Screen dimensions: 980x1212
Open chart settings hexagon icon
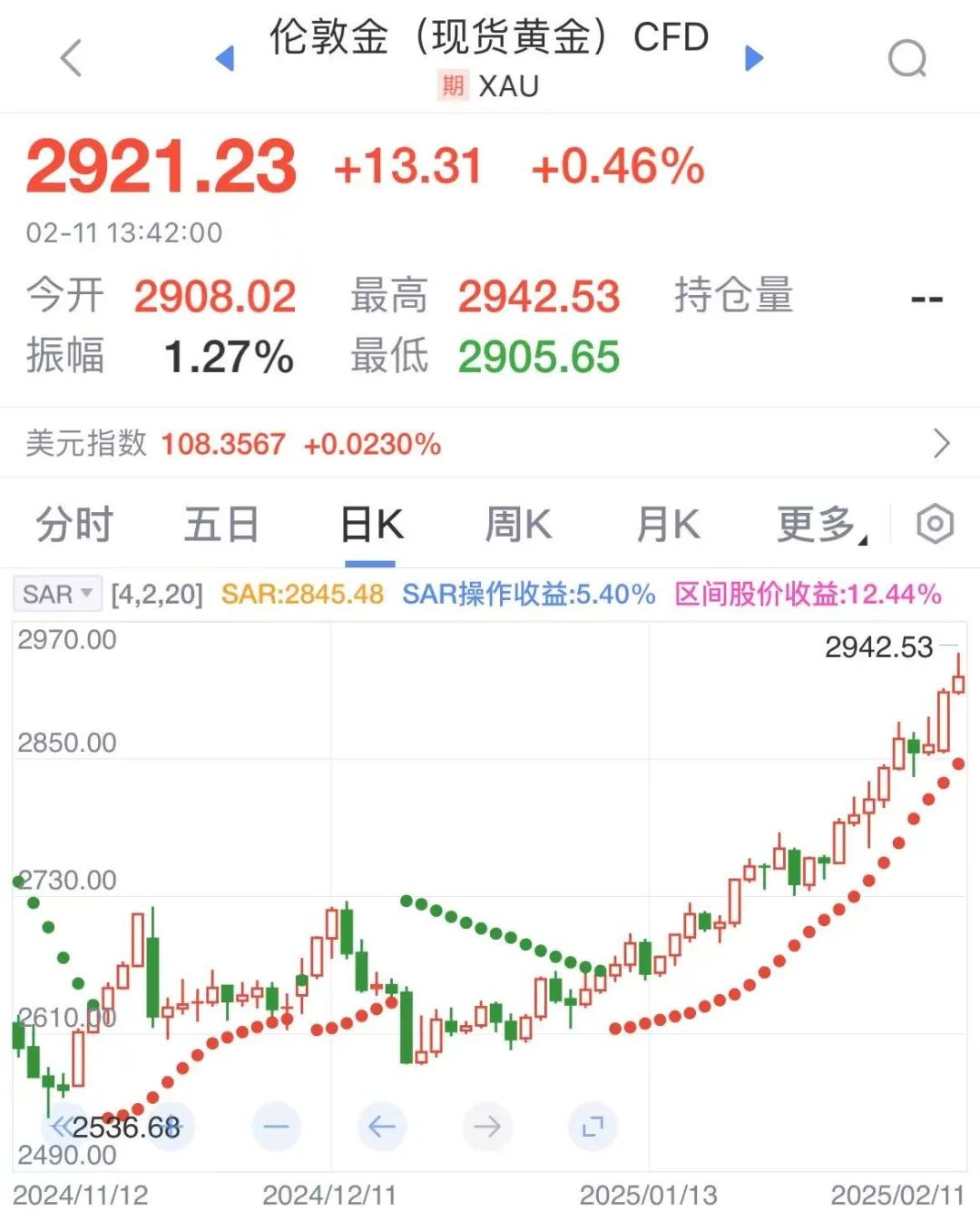point(935,525)
